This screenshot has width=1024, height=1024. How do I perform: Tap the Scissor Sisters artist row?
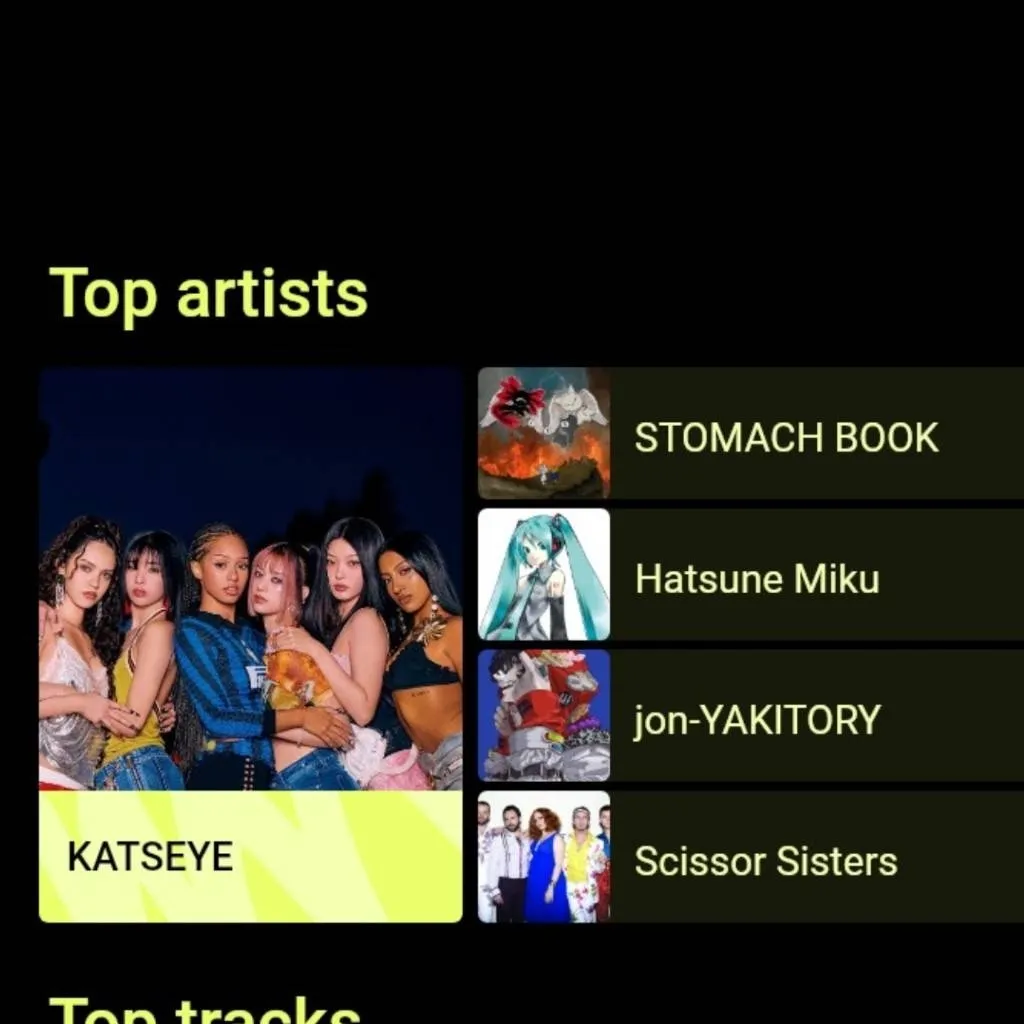(x=751, y=858)
